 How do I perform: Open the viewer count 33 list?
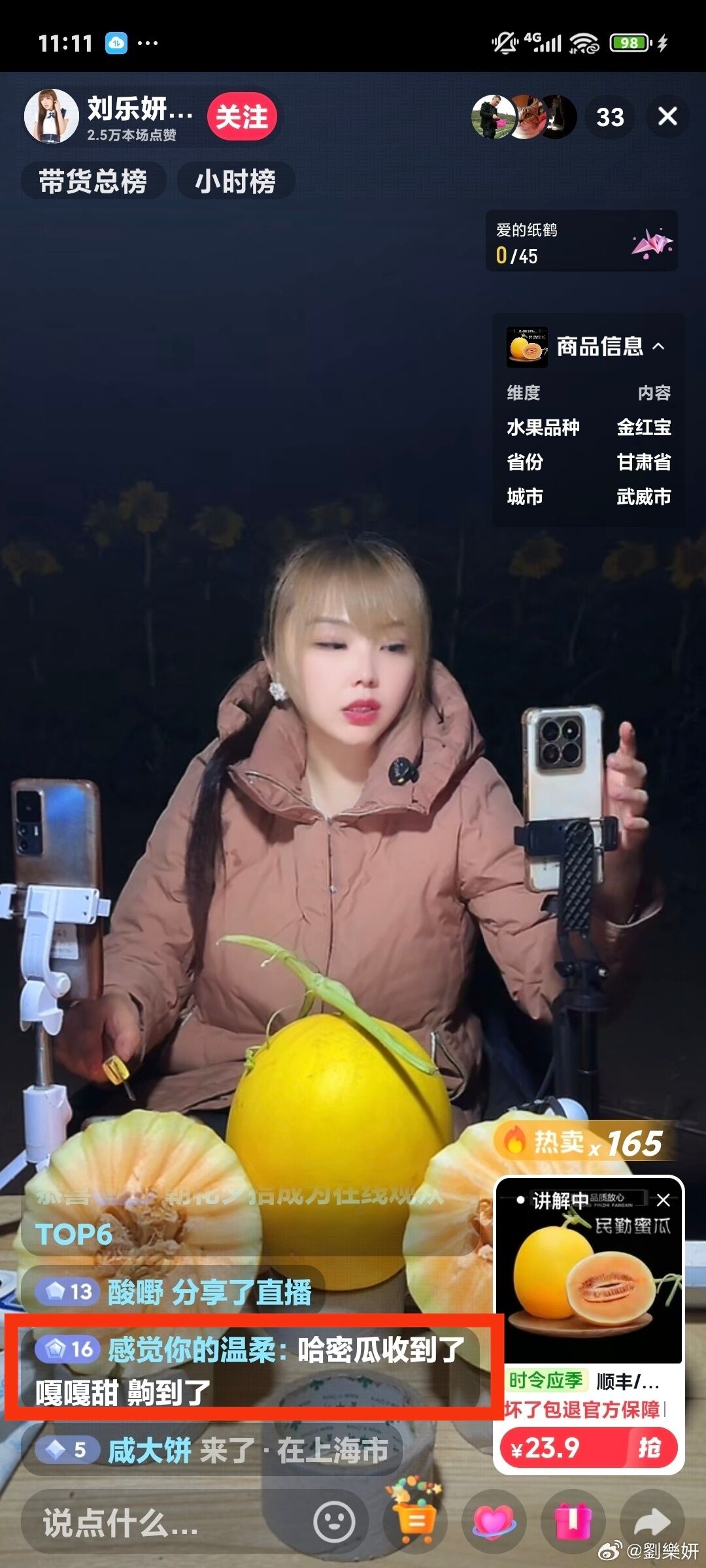point(610,117)
